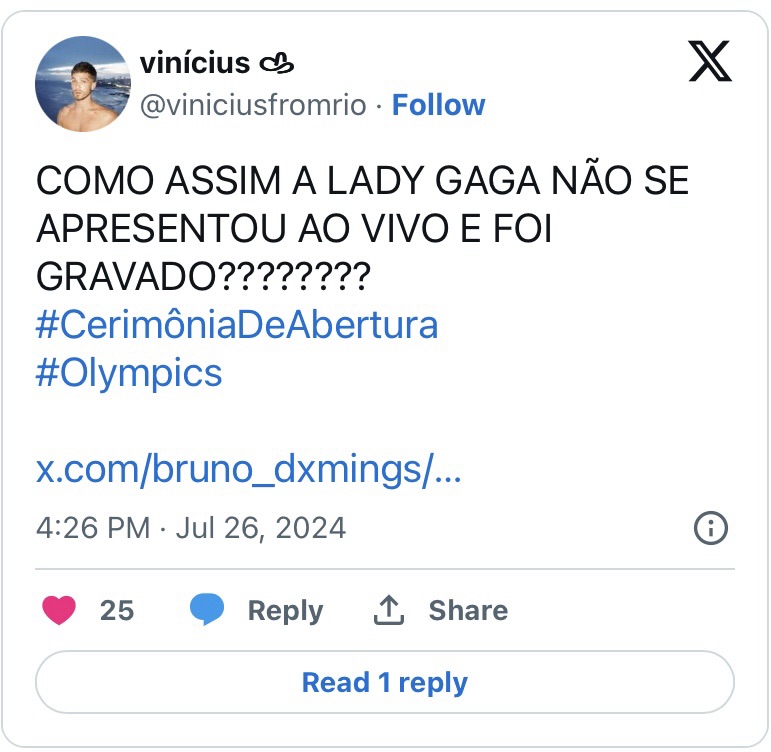Open the Jul 26, 2024 timestamp link

pyautogui.click(x=191, y=527)
